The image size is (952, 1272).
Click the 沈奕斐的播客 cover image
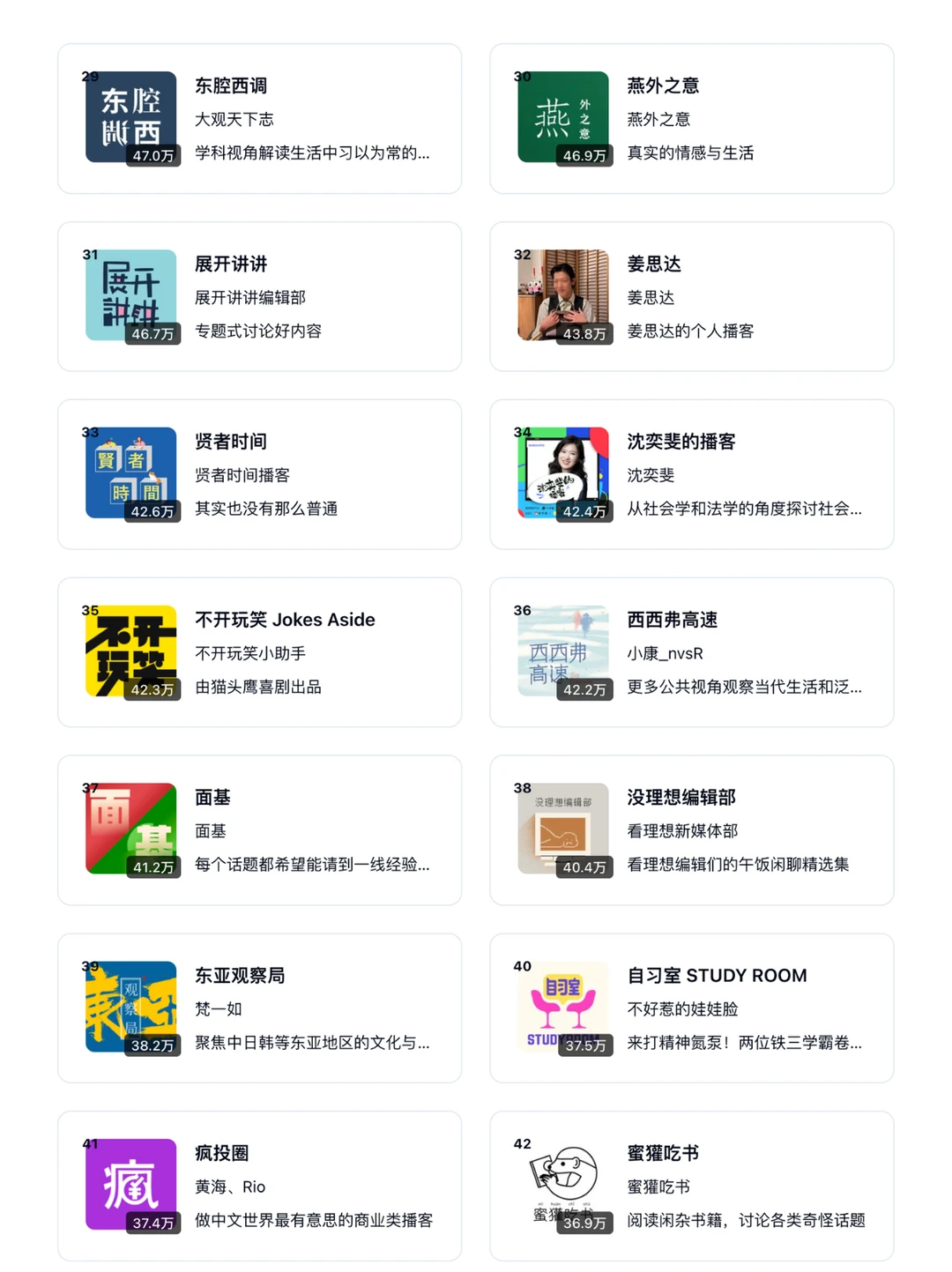tap(564, 473)
